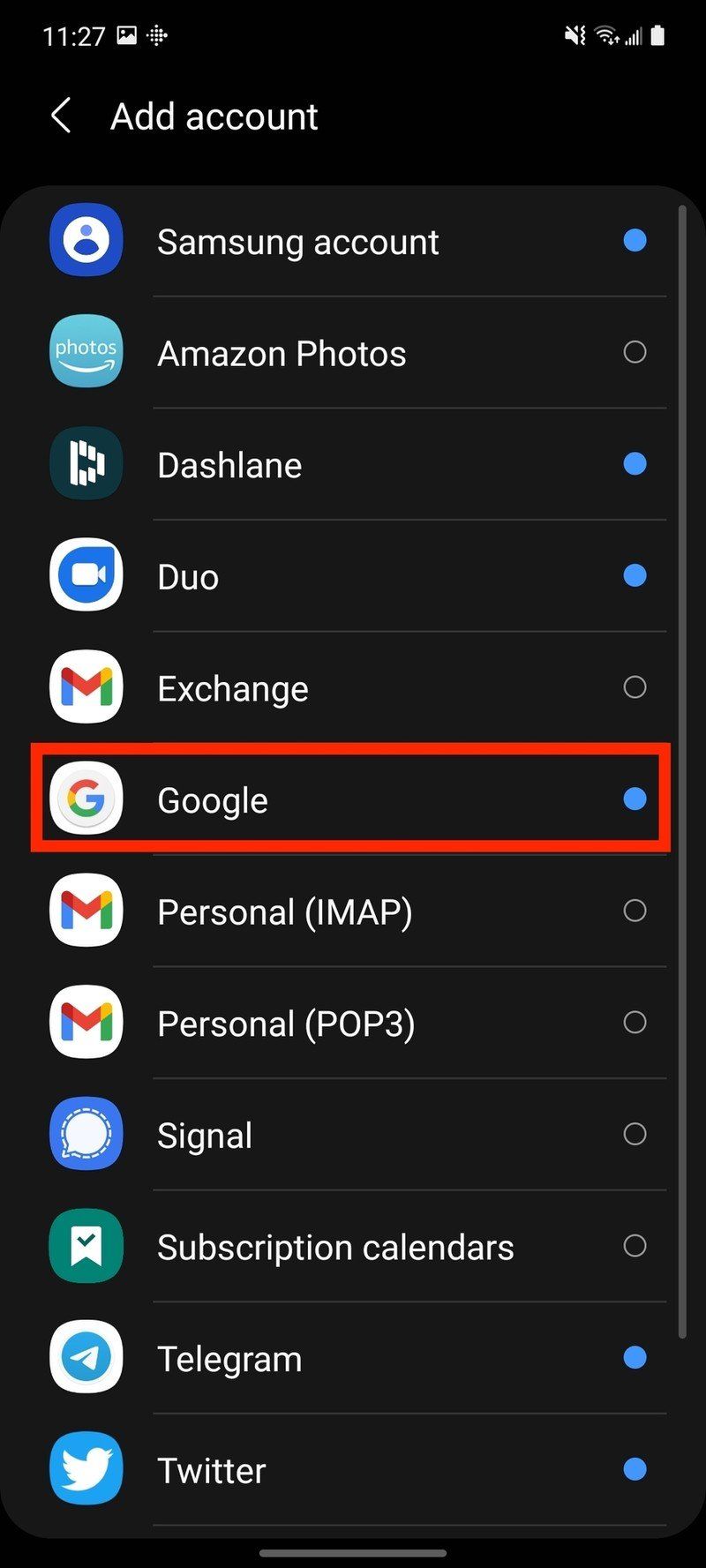Select the Samsung account icon
The height and width of the screenshot is (1568, 706).
click(x=86, y=241)
